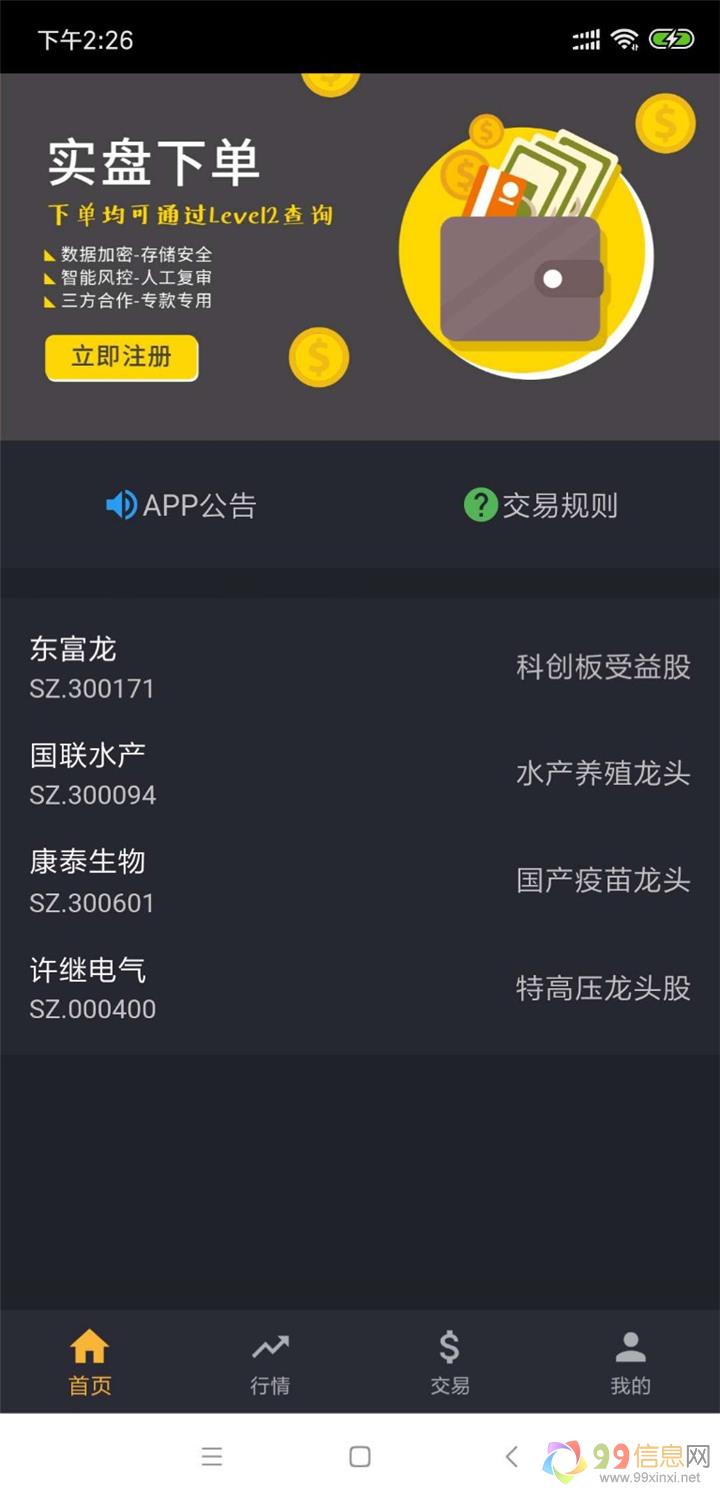
Task: Switch to the 行情 market tab
Action: point(270,1362)
